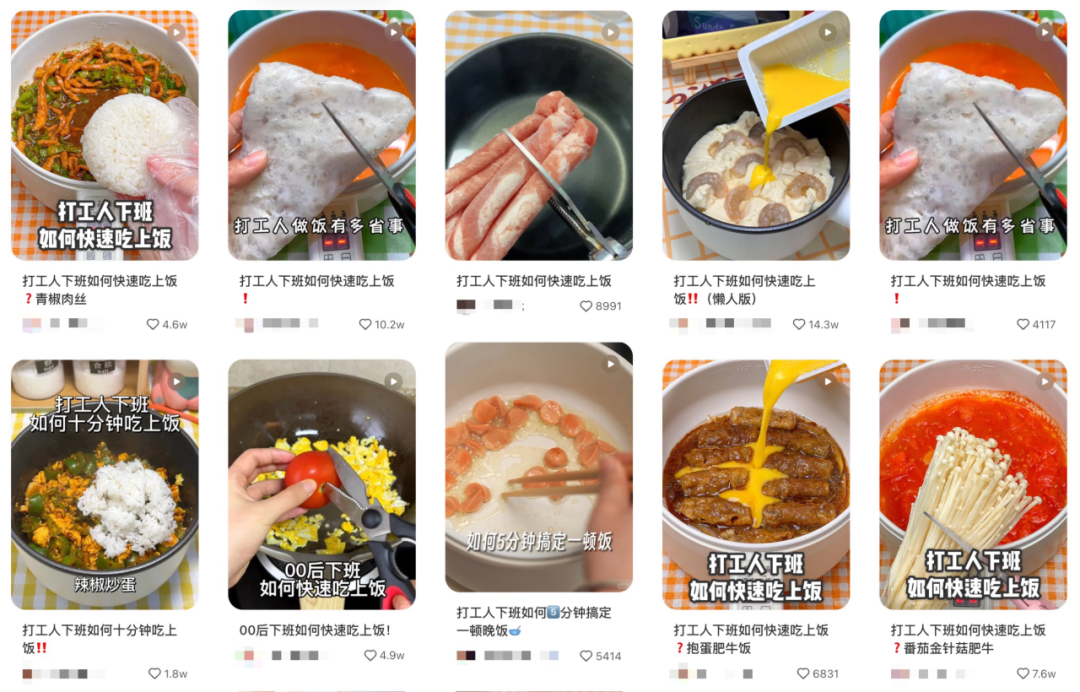Open the 青椒肉丝 video post
Viewport: 1080px width, 692px height.
tap(104, 135)
